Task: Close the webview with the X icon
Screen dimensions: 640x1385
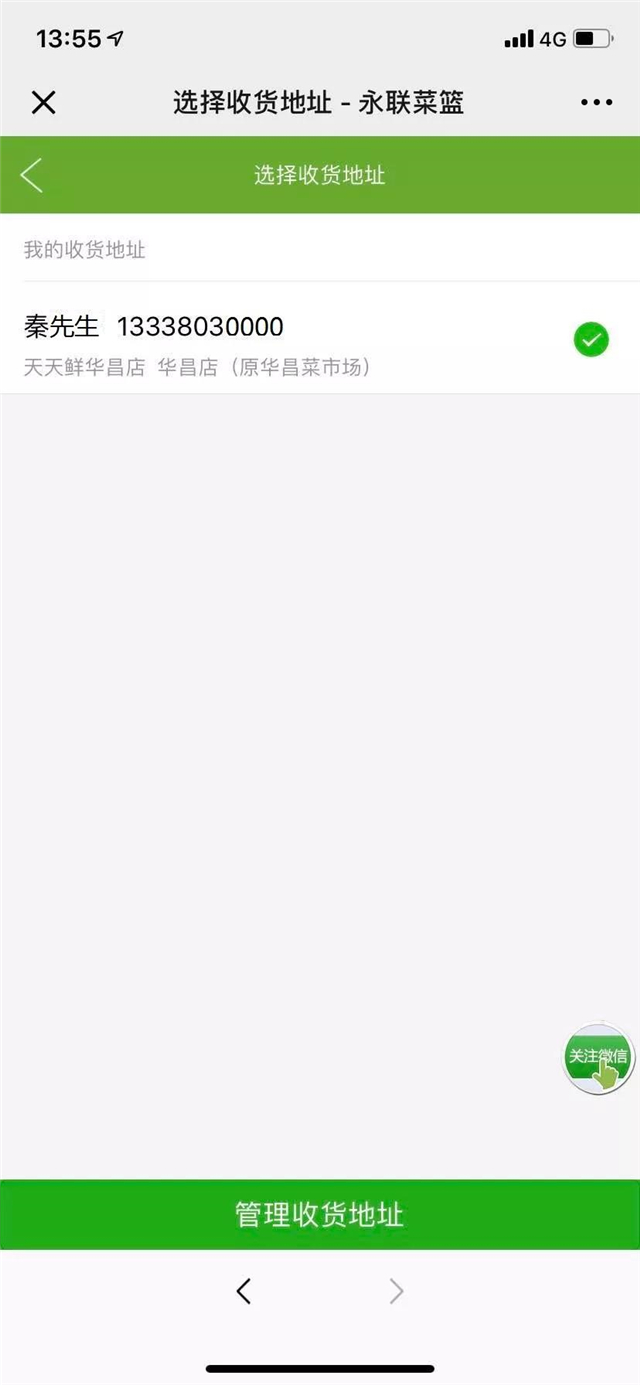Action: (x=43, y=102)
